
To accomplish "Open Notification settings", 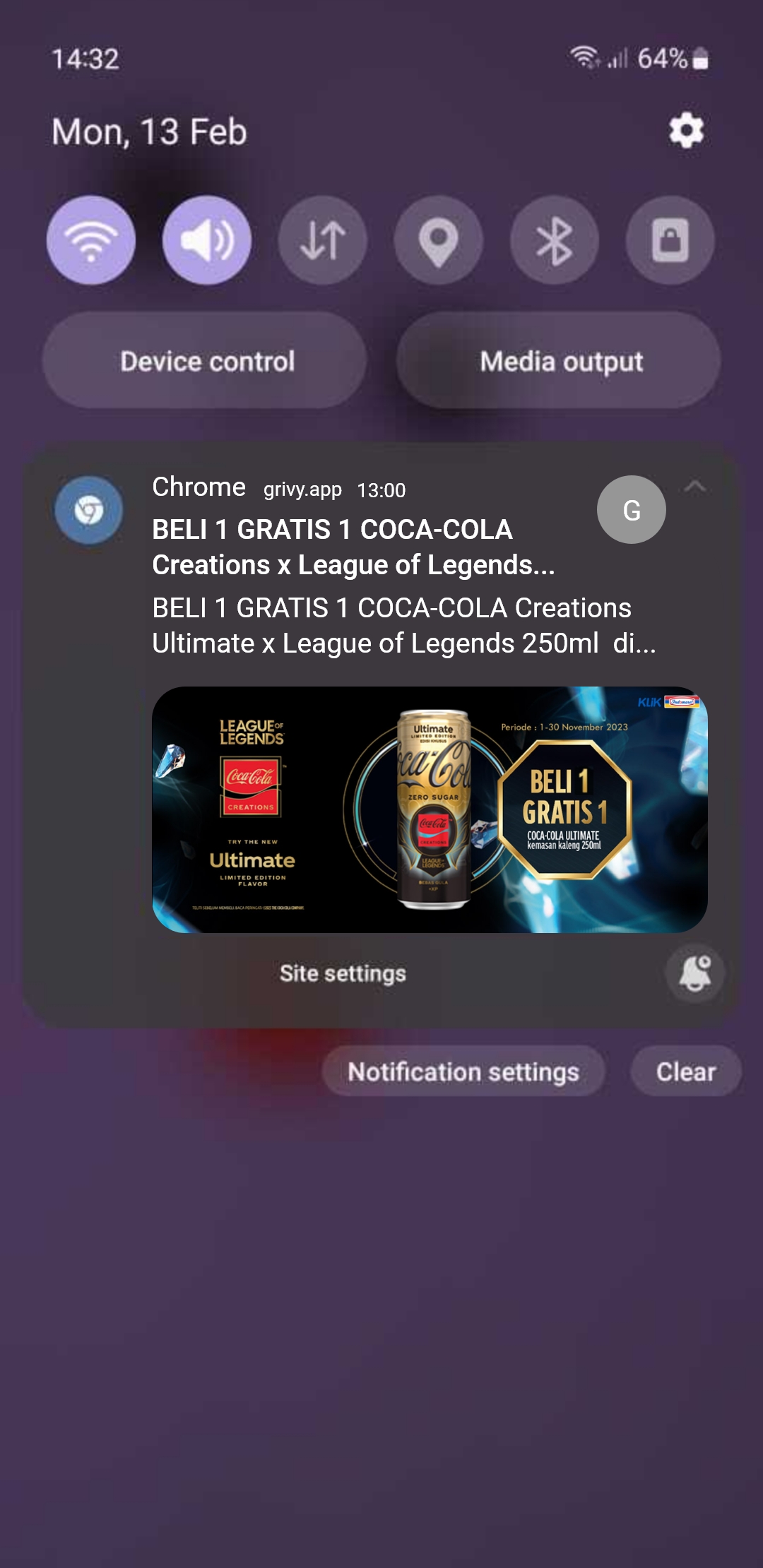I will pyautogui.click(x=463, y=1071).
